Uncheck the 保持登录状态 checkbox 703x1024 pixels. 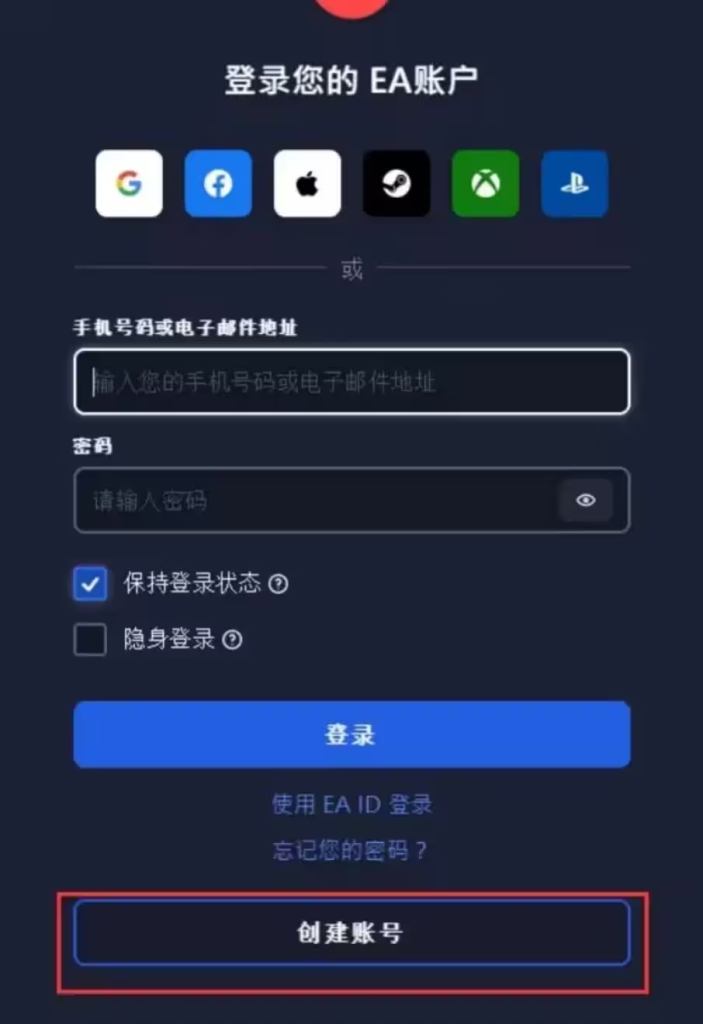(x=90, y=583)
